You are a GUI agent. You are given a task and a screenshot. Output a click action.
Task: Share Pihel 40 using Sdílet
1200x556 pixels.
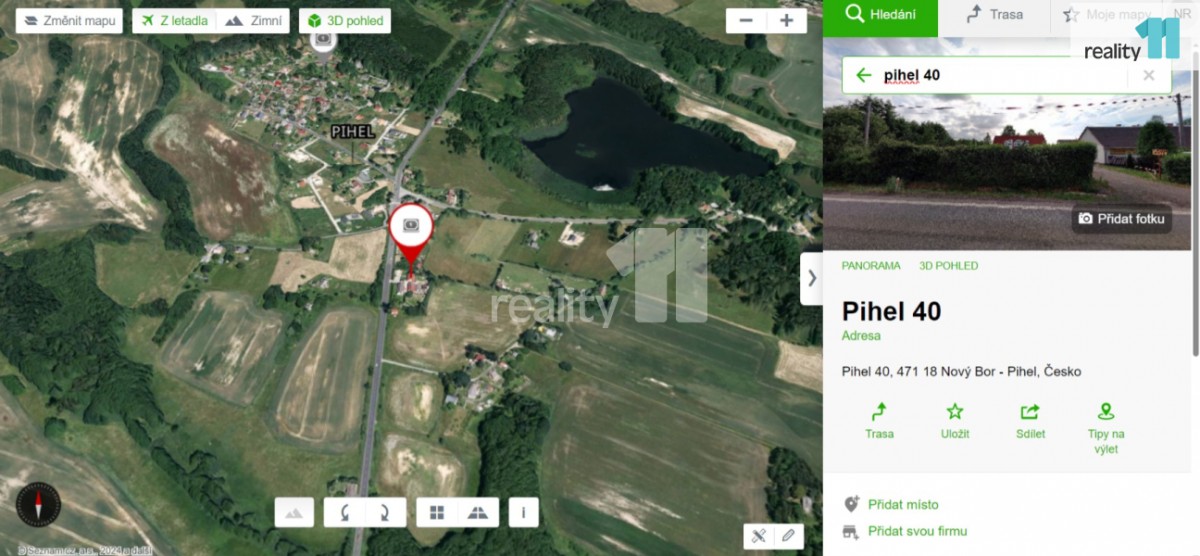click(x=1030, y=420)
